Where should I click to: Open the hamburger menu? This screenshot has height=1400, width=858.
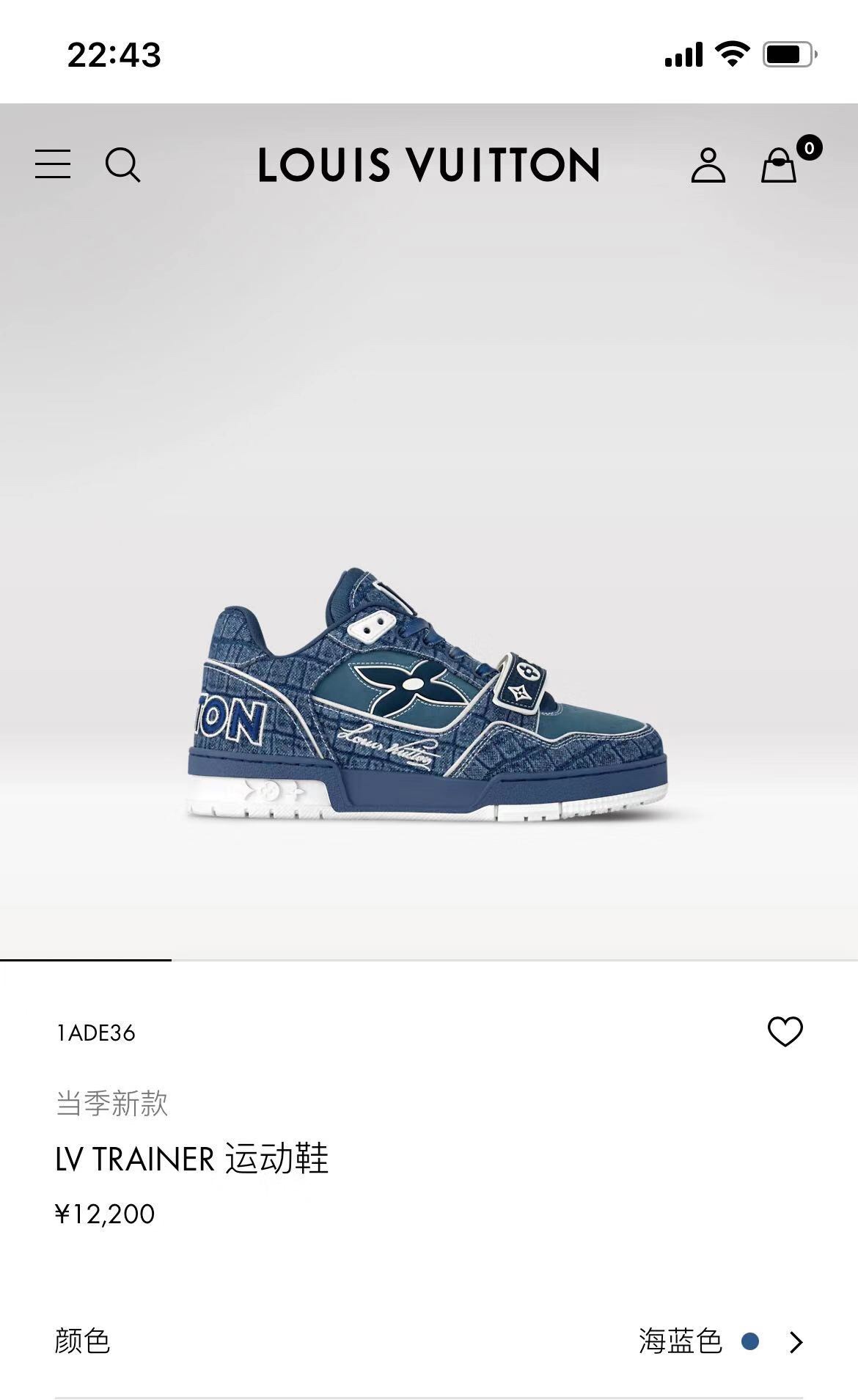click(x=53, y=164)
